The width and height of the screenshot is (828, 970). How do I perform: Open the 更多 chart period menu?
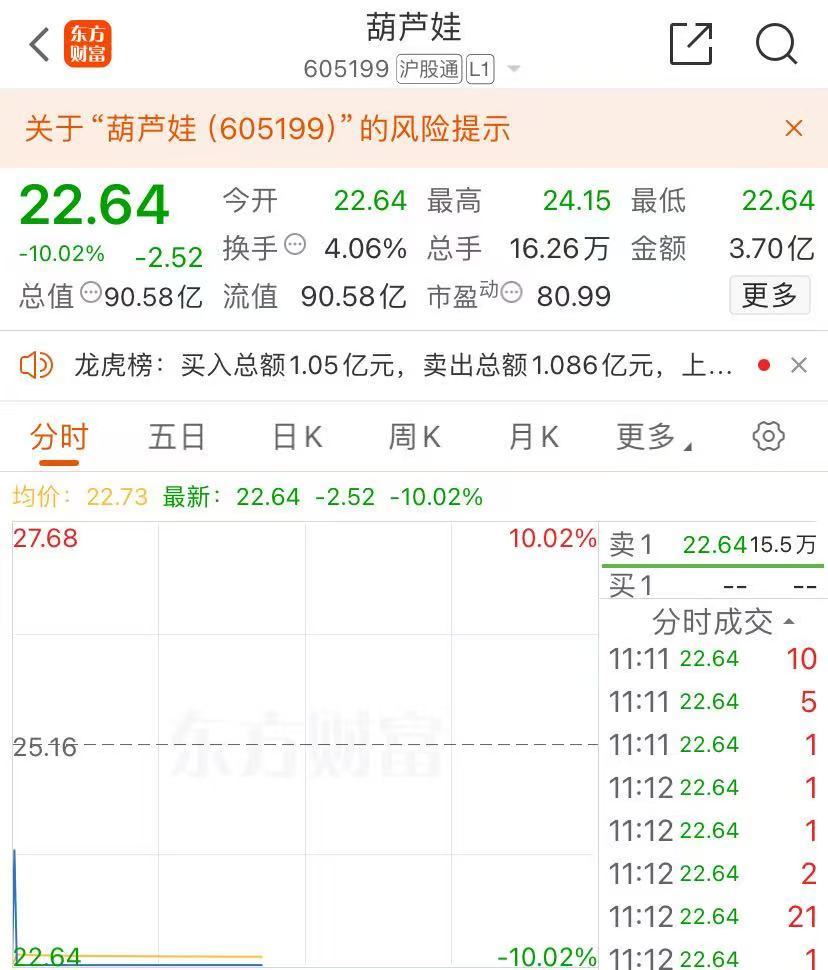pos(653,437)
